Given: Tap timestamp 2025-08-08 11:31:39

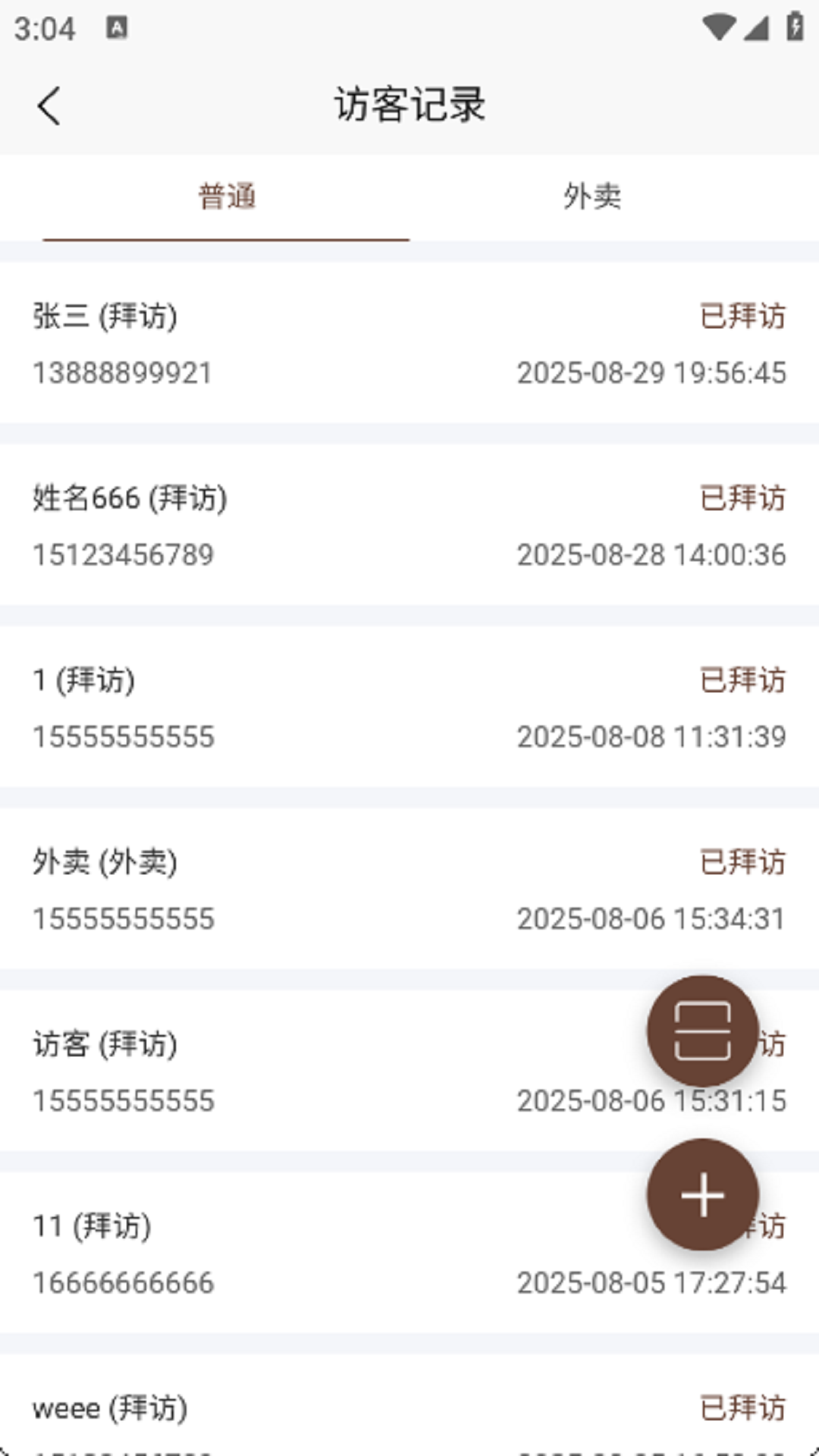Looking at the screenshot, I should [x=651, y=737].
